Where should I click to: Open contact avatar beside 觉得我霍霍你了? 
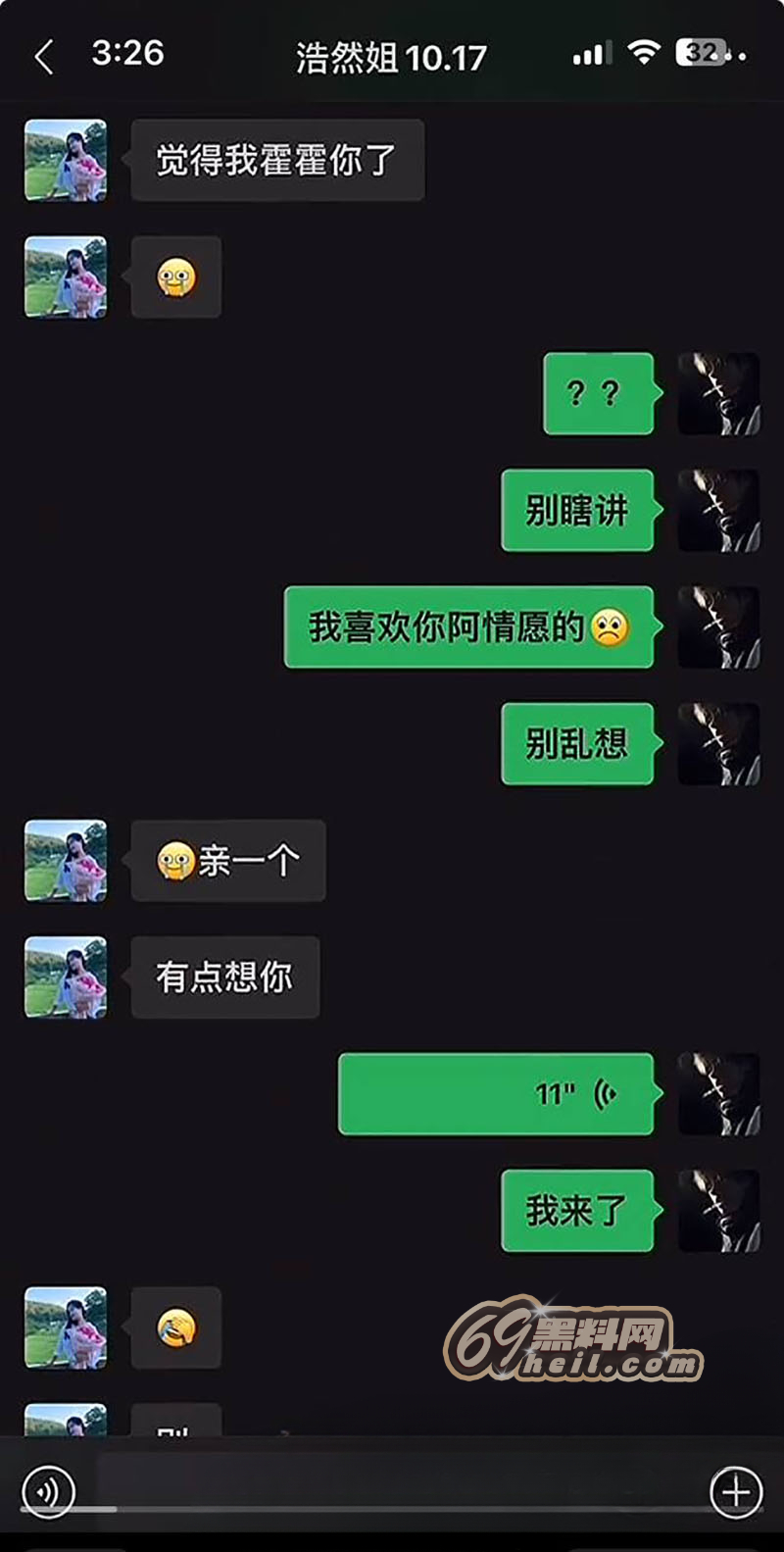click(x=66, y=161)
